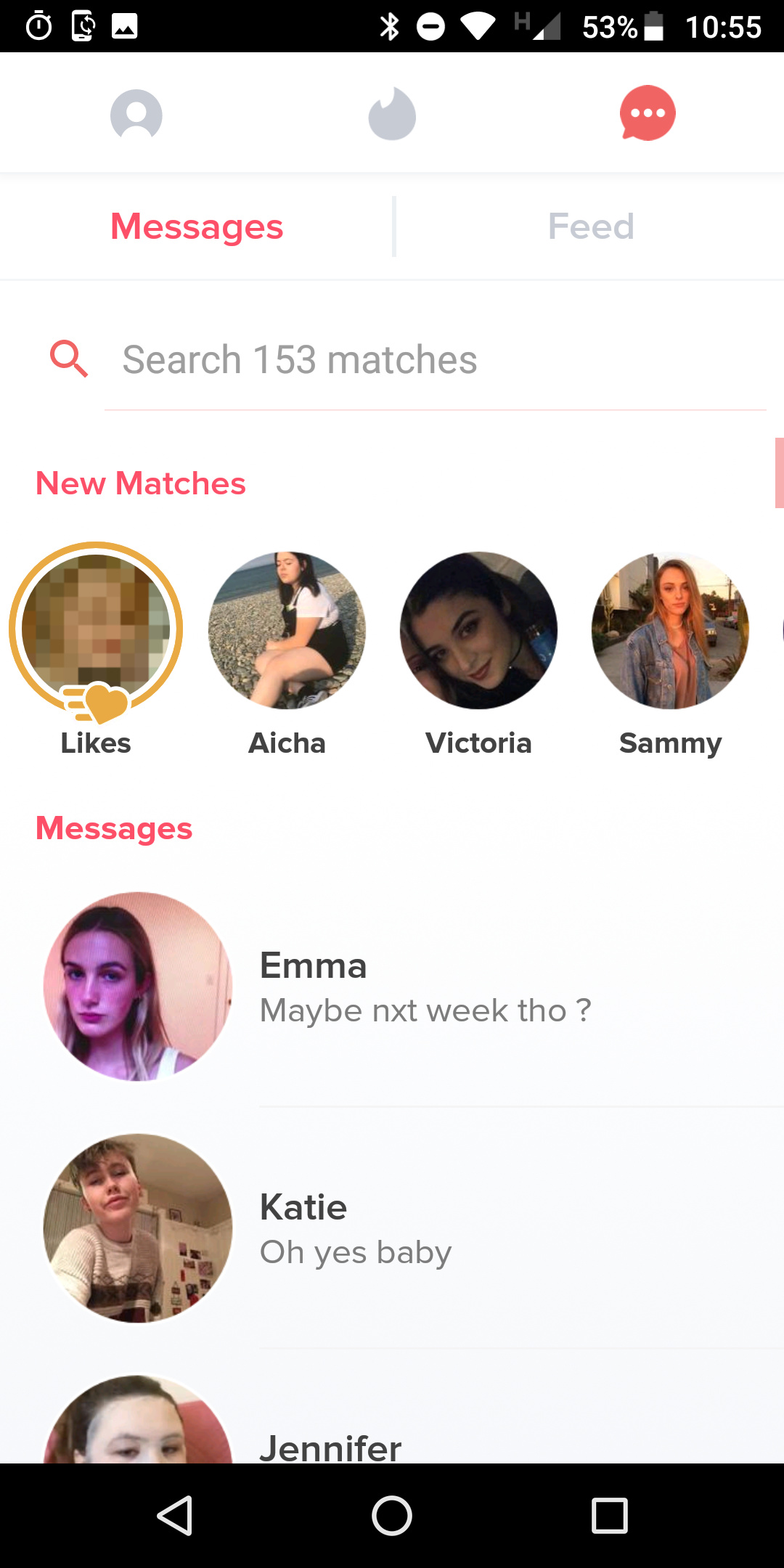This screenshot has height=1568, width=784.
Task: Go to the flame swipe screen
Action: 392,114
